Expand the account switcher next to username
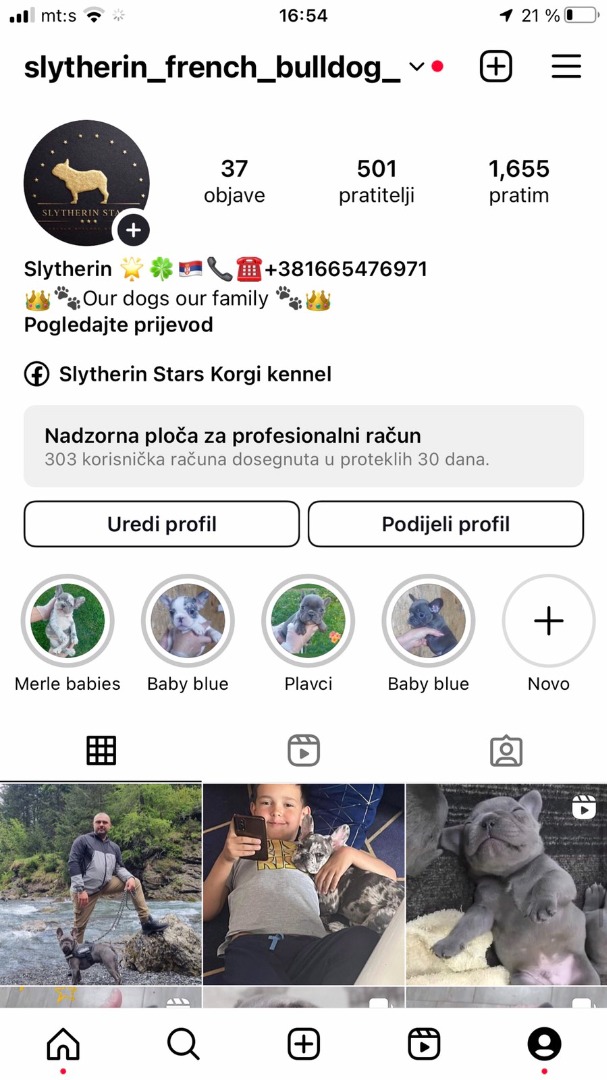Viewport: 607px width, 1080px height. 416,67
